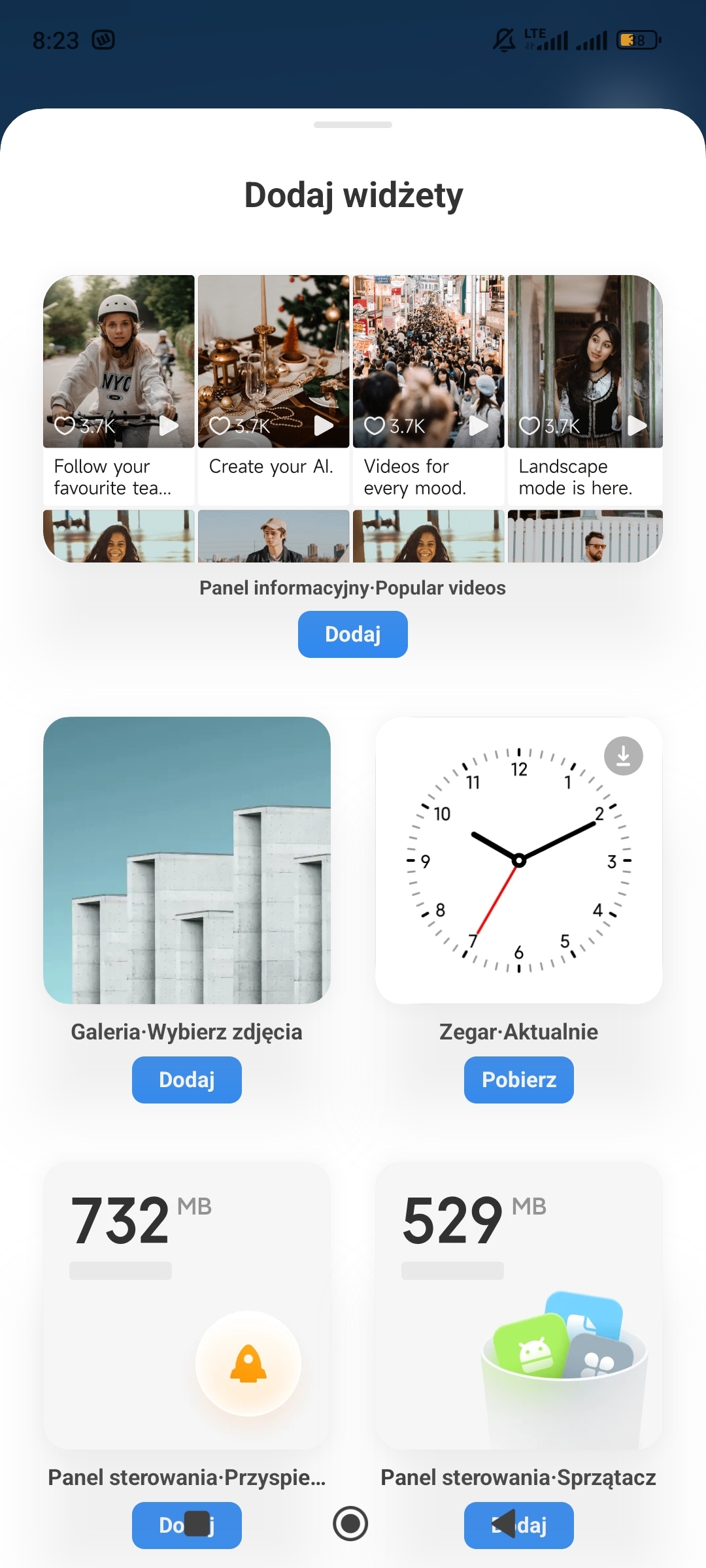Open the analog clock widget preview
The height and width of the screenshot is (1568, 706).
518,860
